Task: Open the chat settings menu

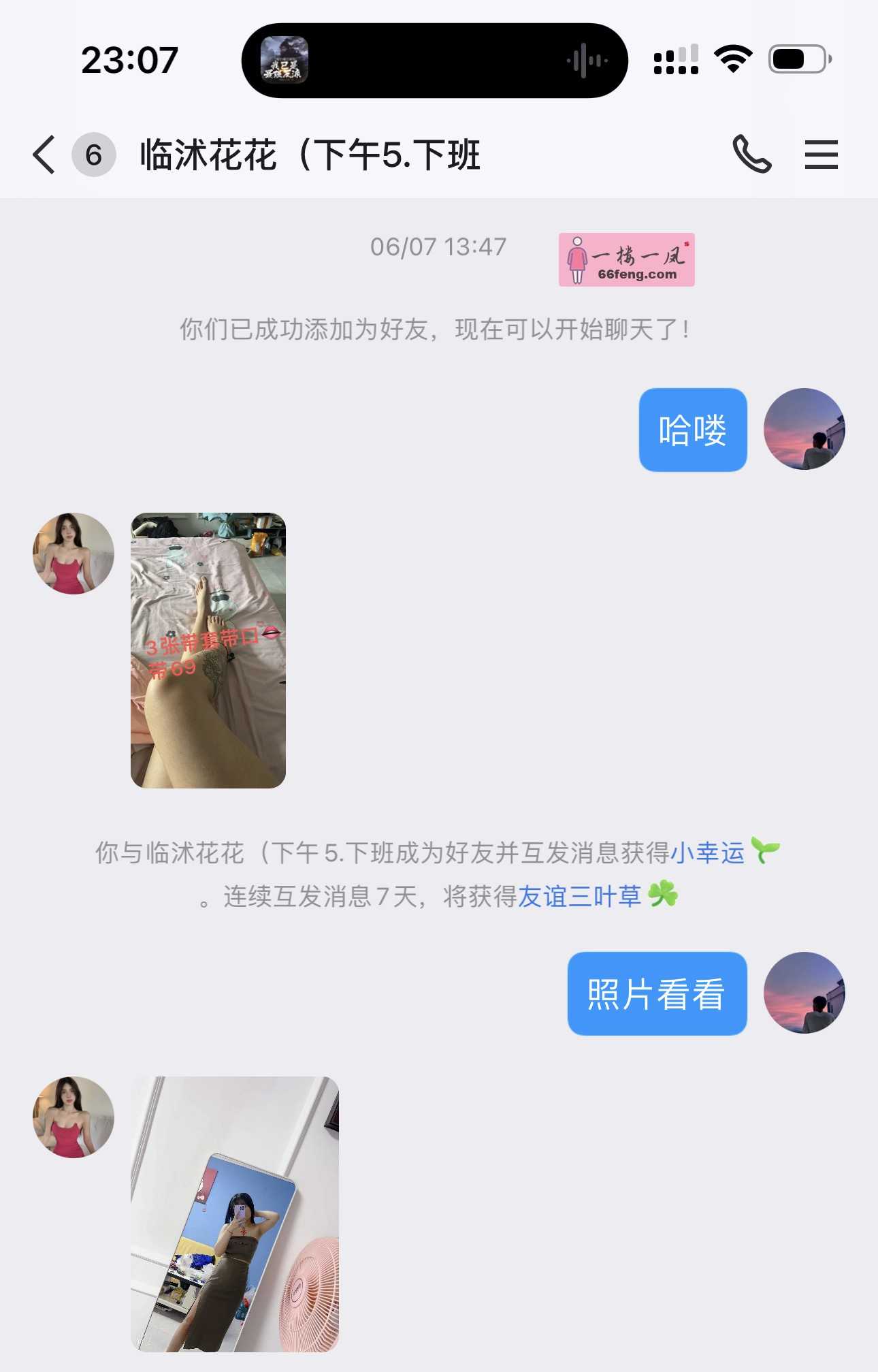Action: tap(821, 155)
